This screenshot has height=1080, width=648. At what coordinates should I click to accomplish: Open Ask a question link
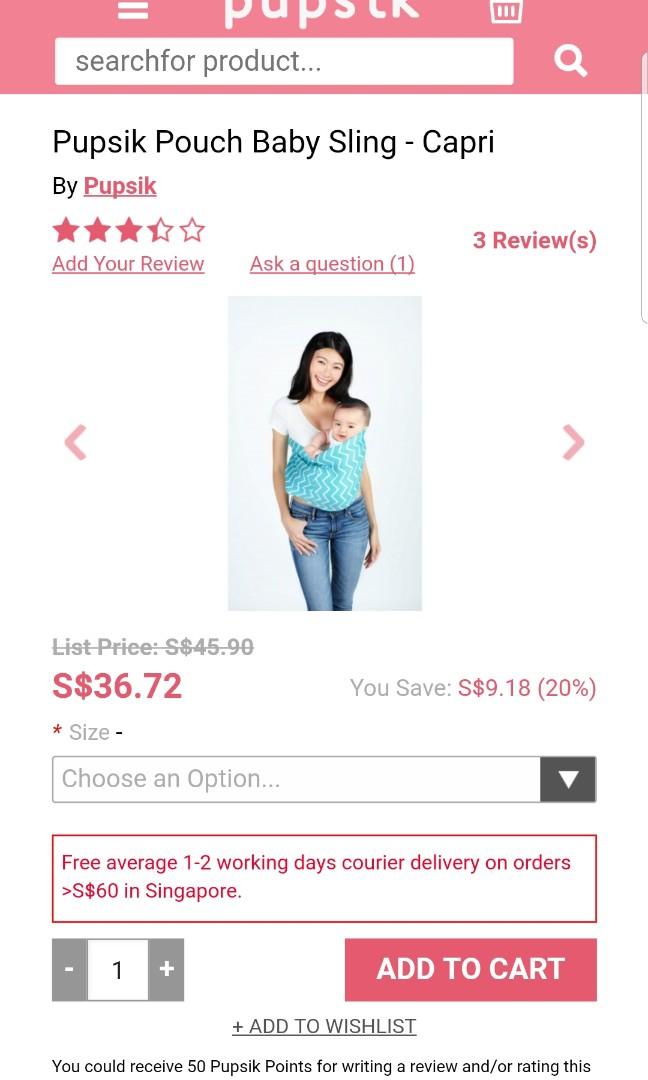pyautogui.click(x=332, y=264)
